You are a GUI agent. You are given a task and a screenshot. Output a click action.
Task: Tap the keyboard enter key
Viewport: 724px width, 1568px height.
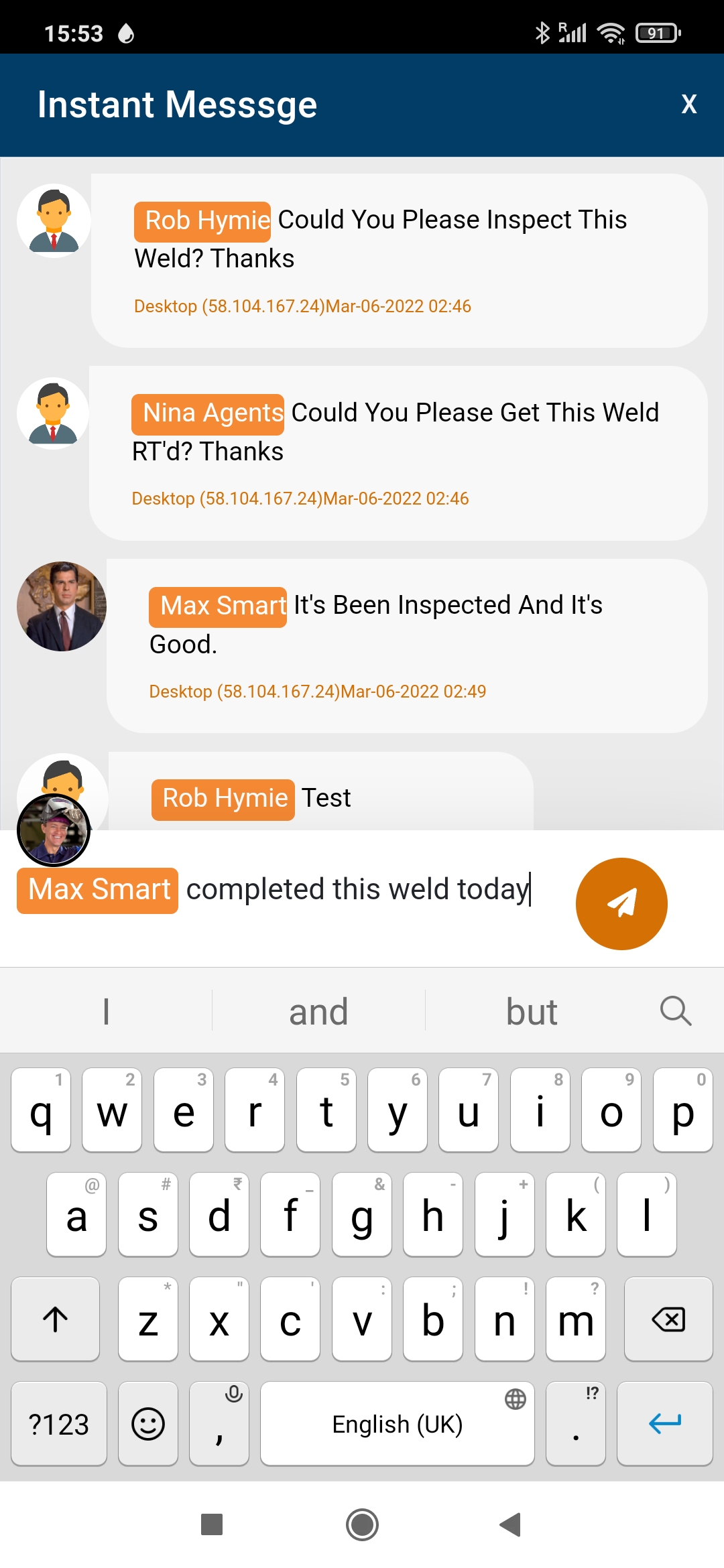point(664,1424)
